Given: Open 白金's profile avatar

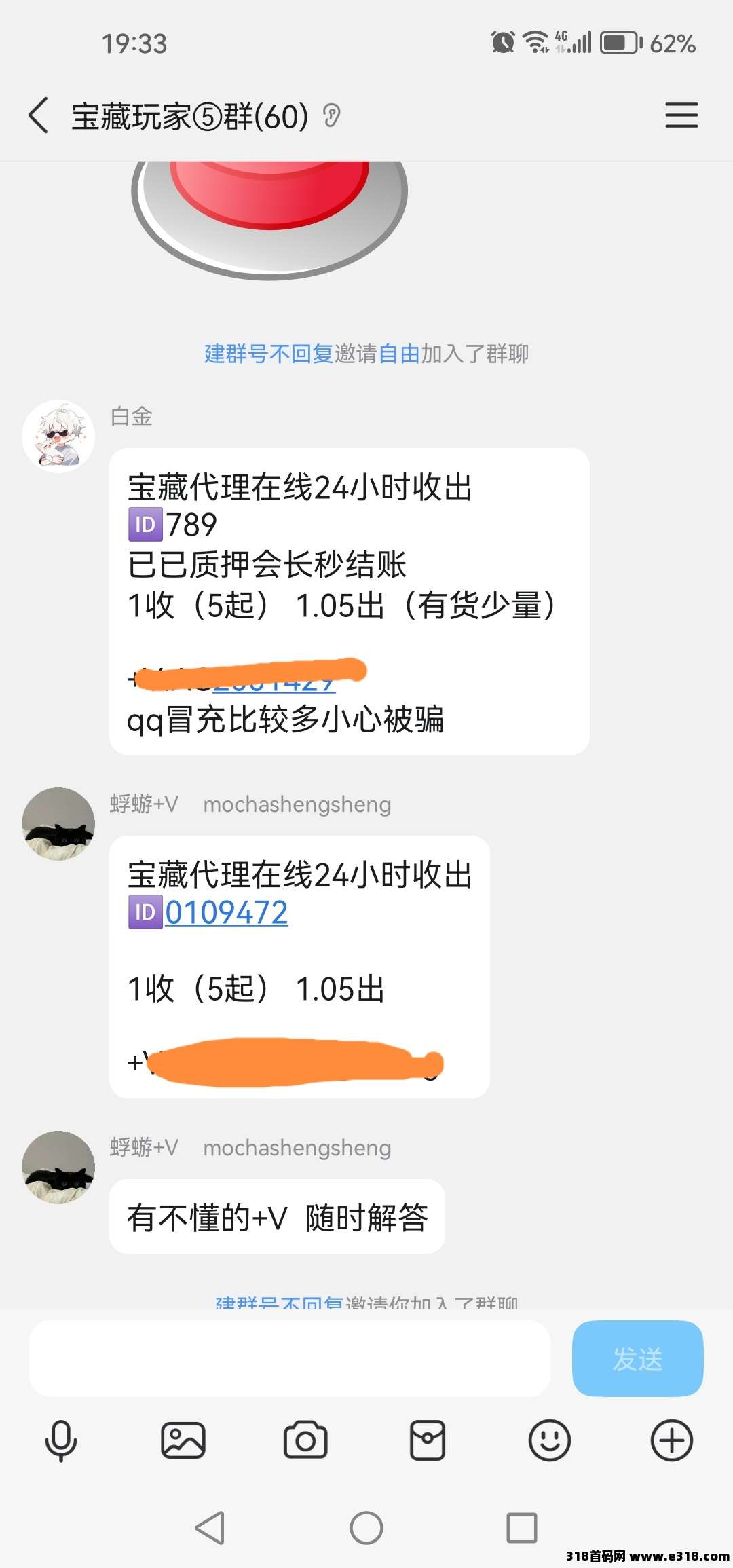Looking at the screenshot, I should (58, 436).
